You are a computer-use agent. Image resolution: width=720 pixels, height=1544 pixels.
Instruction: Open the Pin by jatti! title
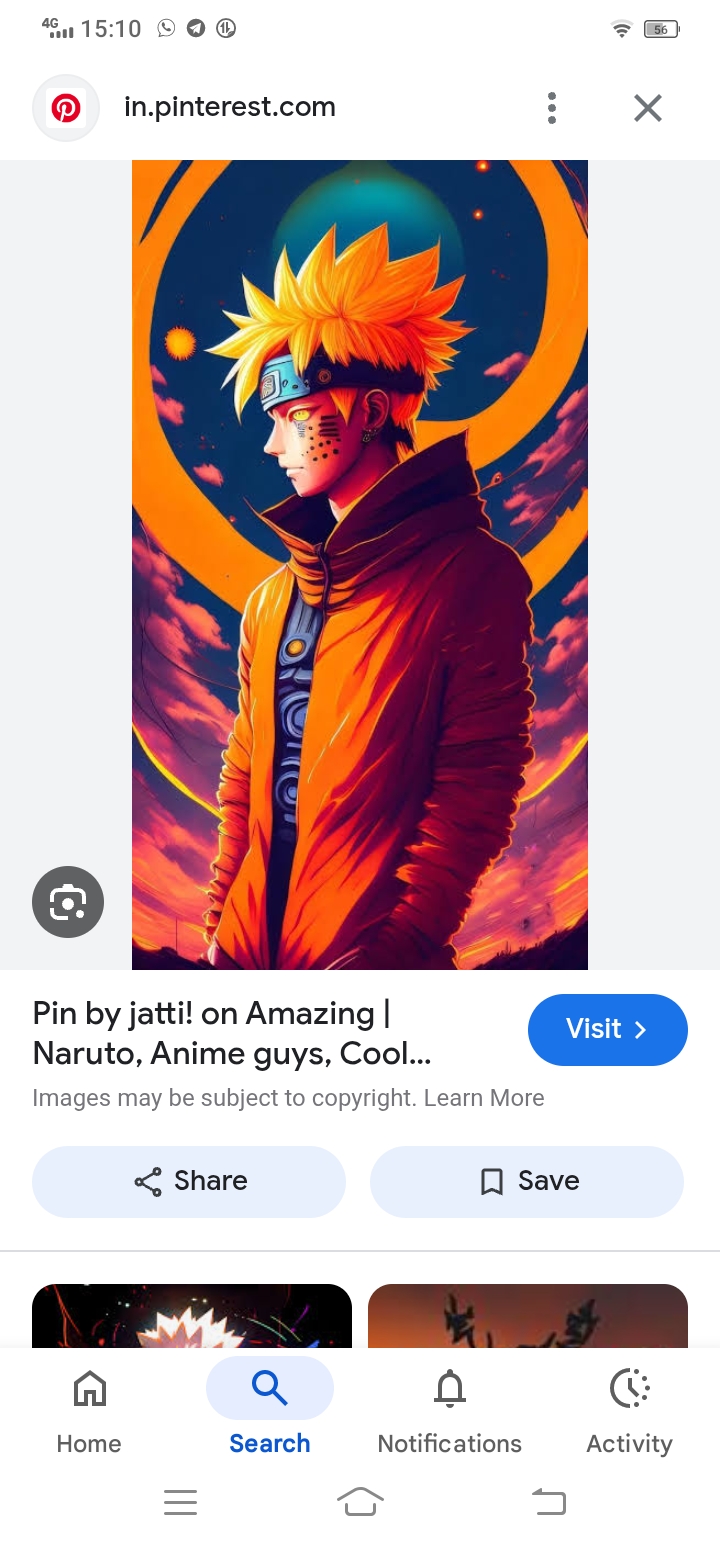232,1033
